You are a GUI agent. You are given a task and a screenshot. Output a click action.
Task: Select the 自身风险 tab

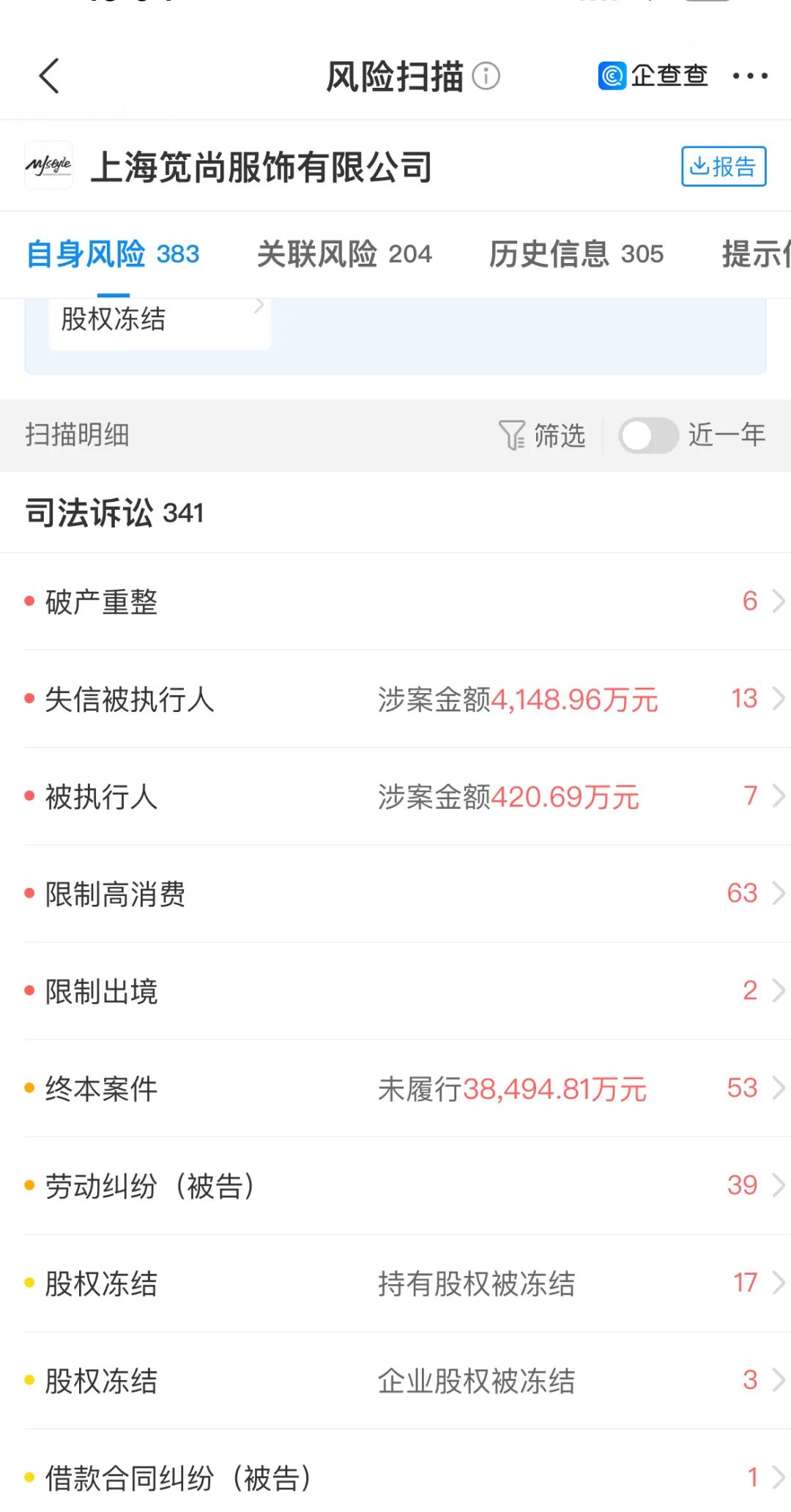click(113, 254)
